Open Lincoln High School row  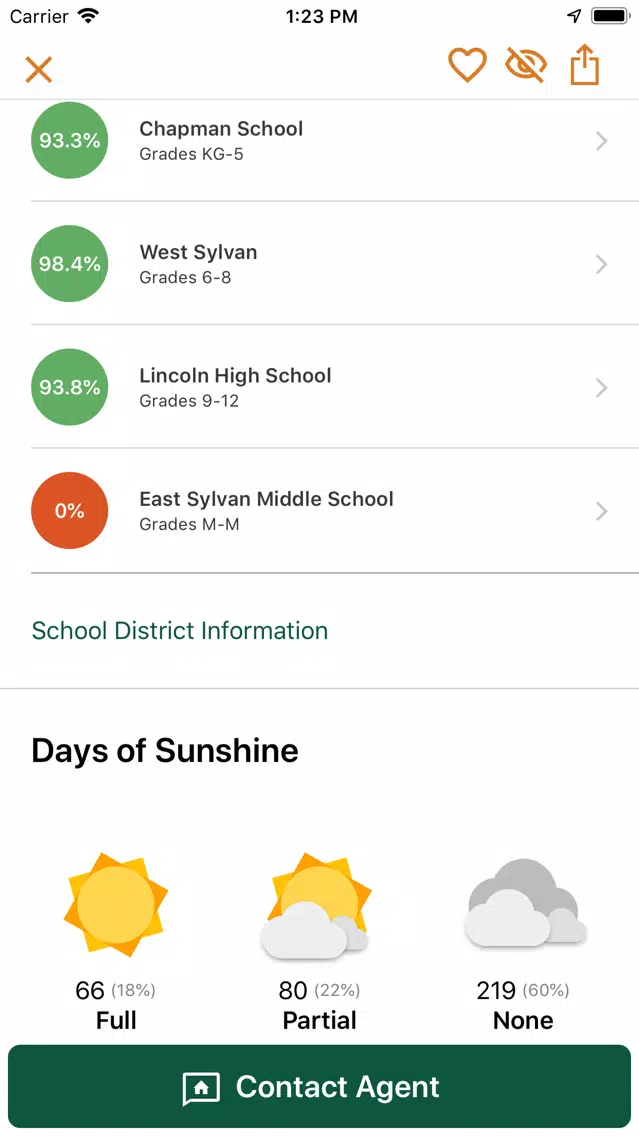click(x=320, y=387)
